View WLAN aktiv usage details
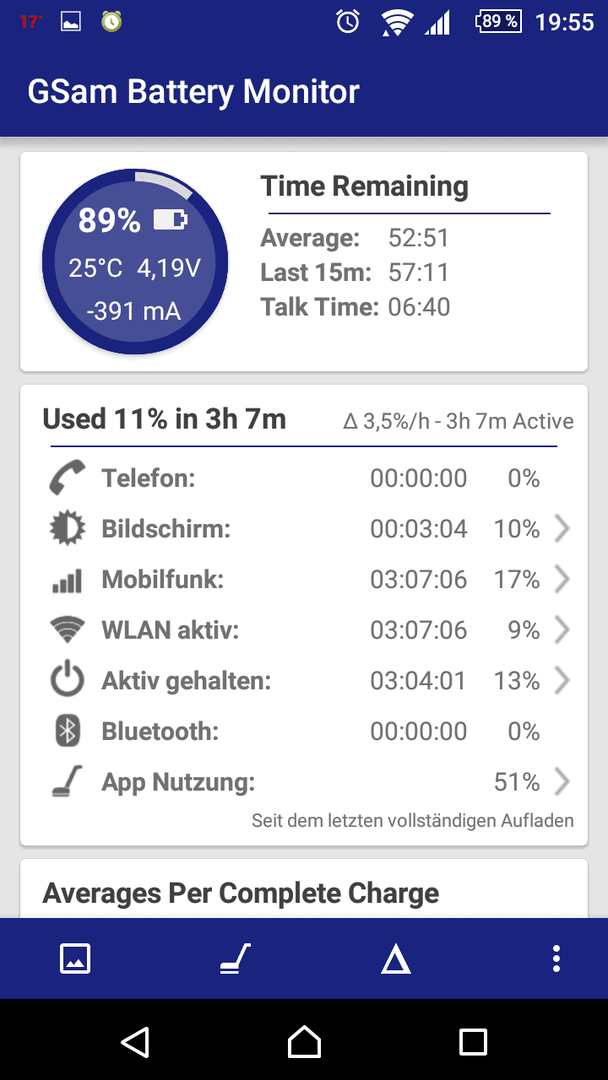The width and height of the screenshot is (608, 1080). [x=304, y=630]
